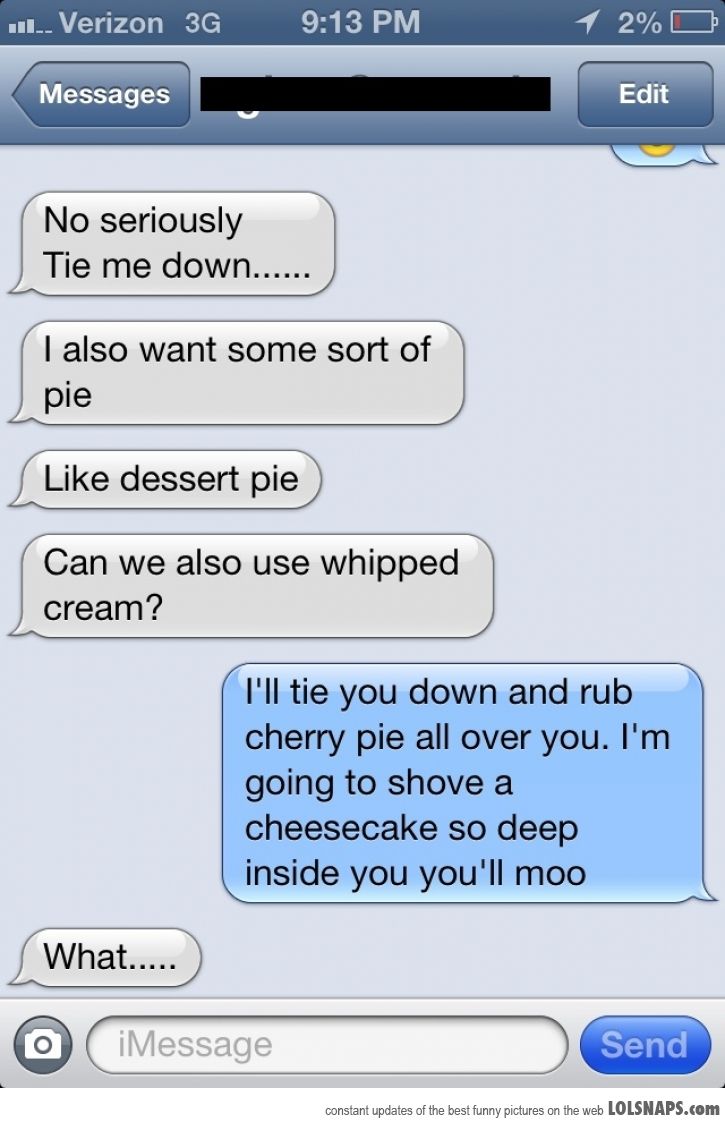The width and height of the screenshot is (725, 1128).
Task: Go back to the Messages list
Action: click(101, 95)
